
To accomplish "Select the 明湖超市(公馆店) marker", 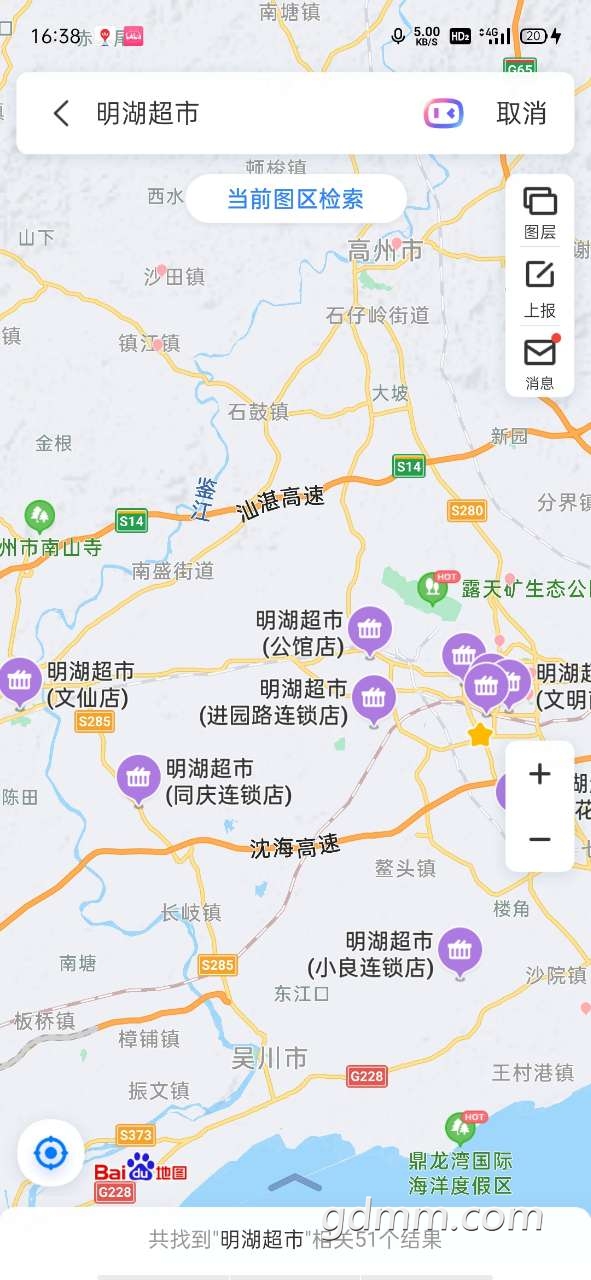I will coord(370,631).
